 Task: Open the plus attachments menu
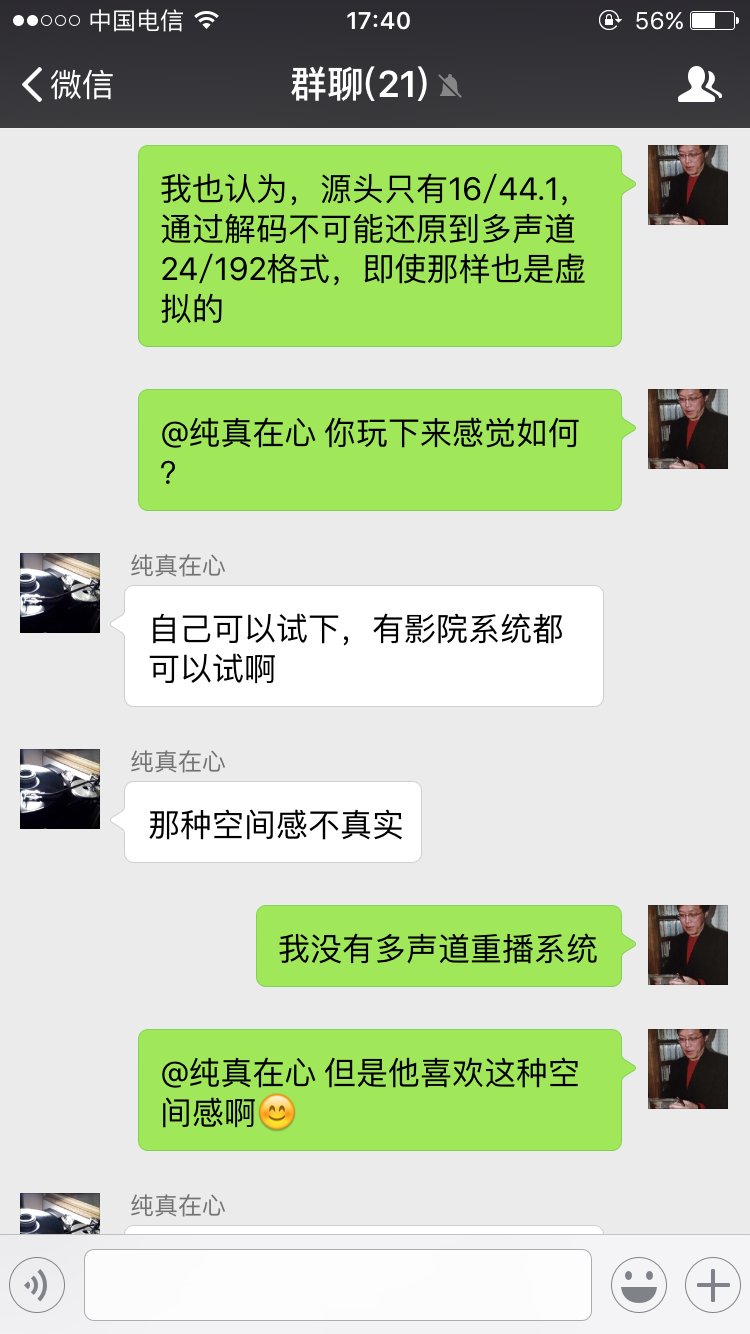712,1284
